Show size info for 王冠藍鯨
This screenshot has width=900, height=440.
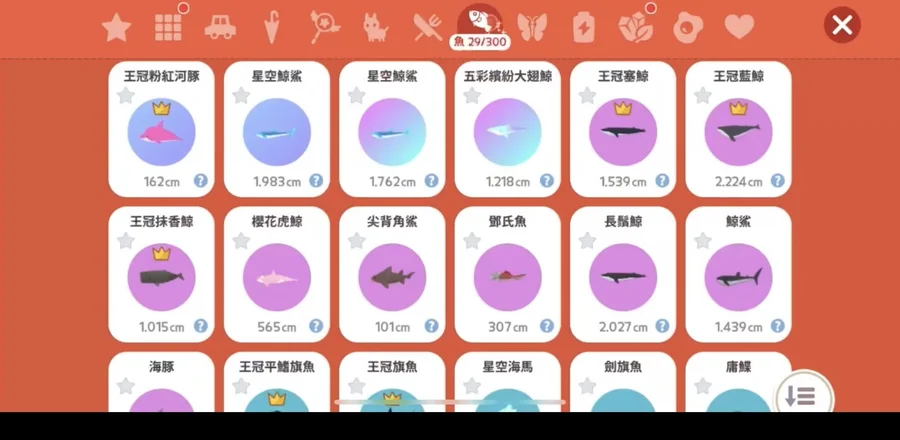[778, 181]
